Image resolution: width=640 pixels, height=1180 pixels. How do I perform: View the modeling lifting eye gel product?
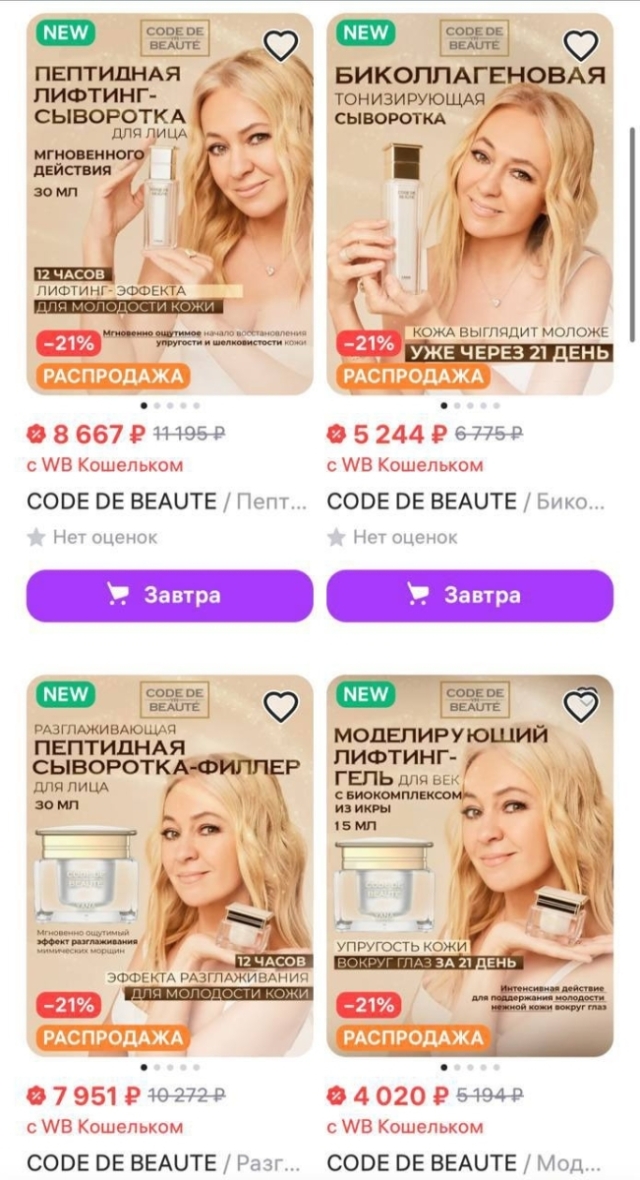click(470, 870)
